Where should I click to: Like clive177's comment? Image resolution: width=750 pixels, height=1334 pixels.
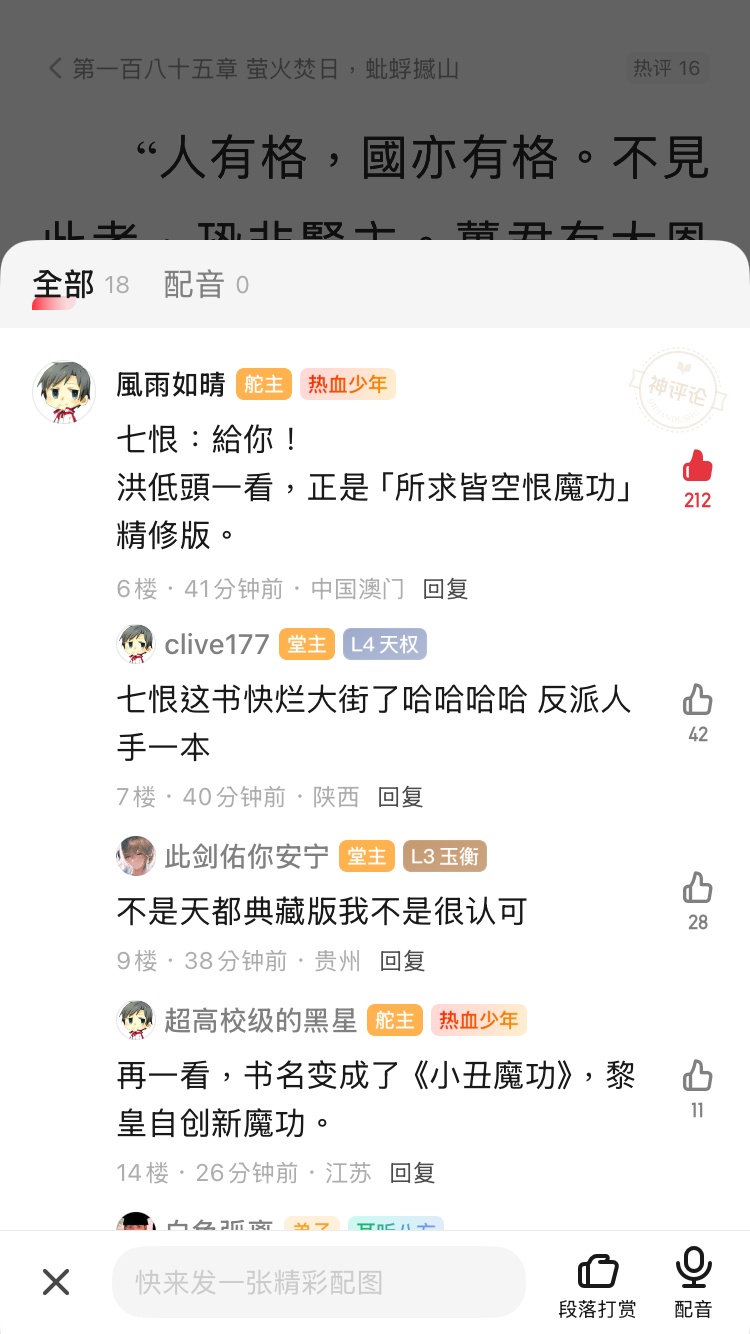697,700
